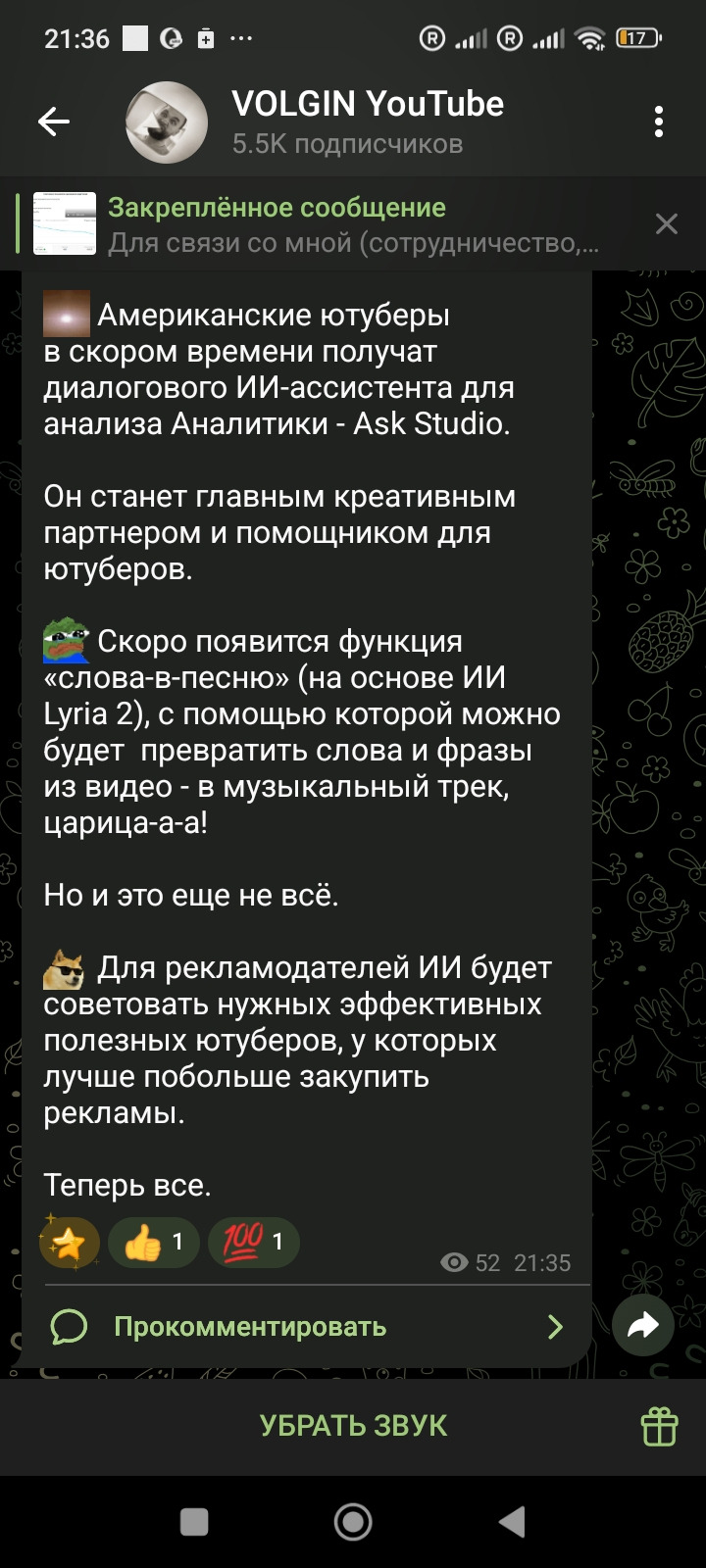Mute channel with УБРАТЬ ЗВУК
This screenshot has height=1568, width=706.
pos(353,1426)
